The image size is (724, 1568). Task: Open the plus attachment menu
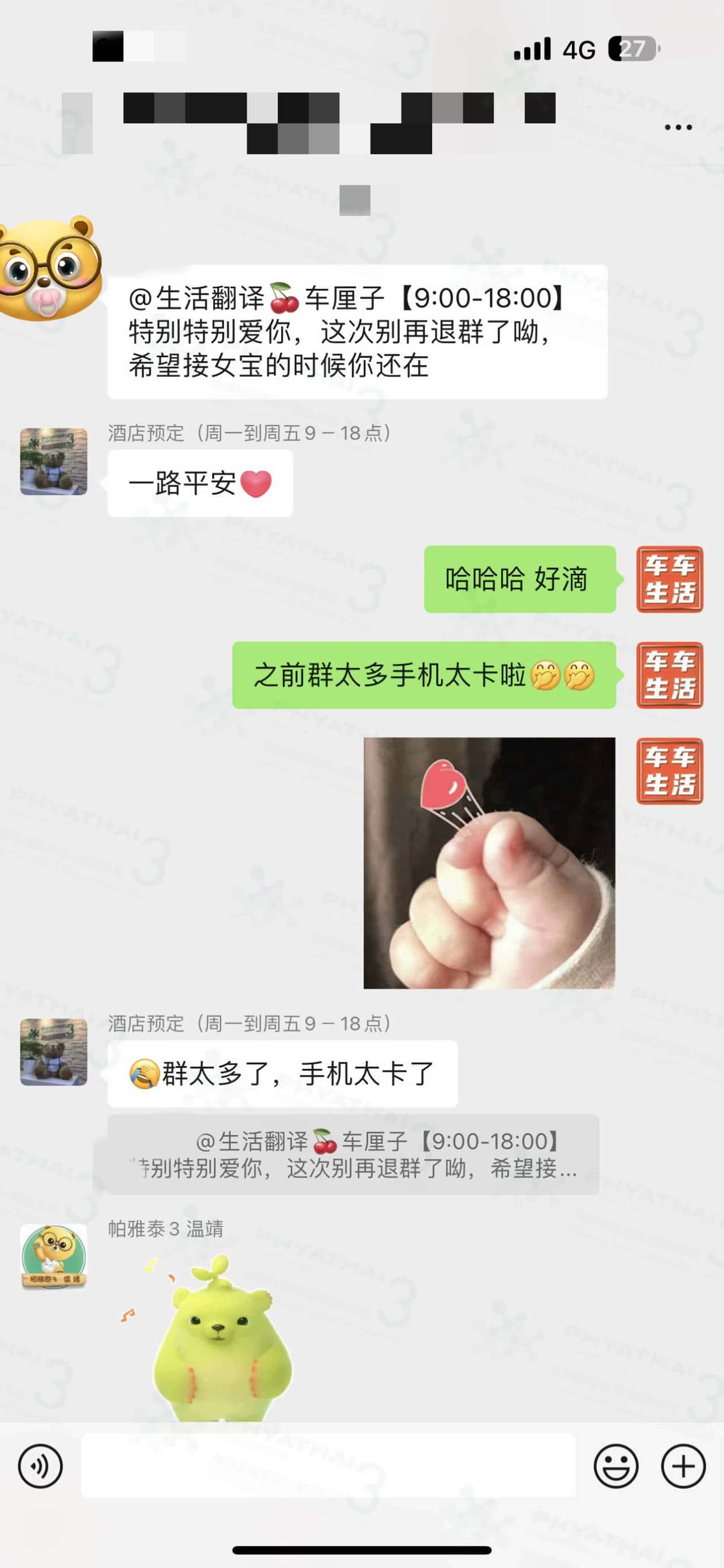point(683,1466)
